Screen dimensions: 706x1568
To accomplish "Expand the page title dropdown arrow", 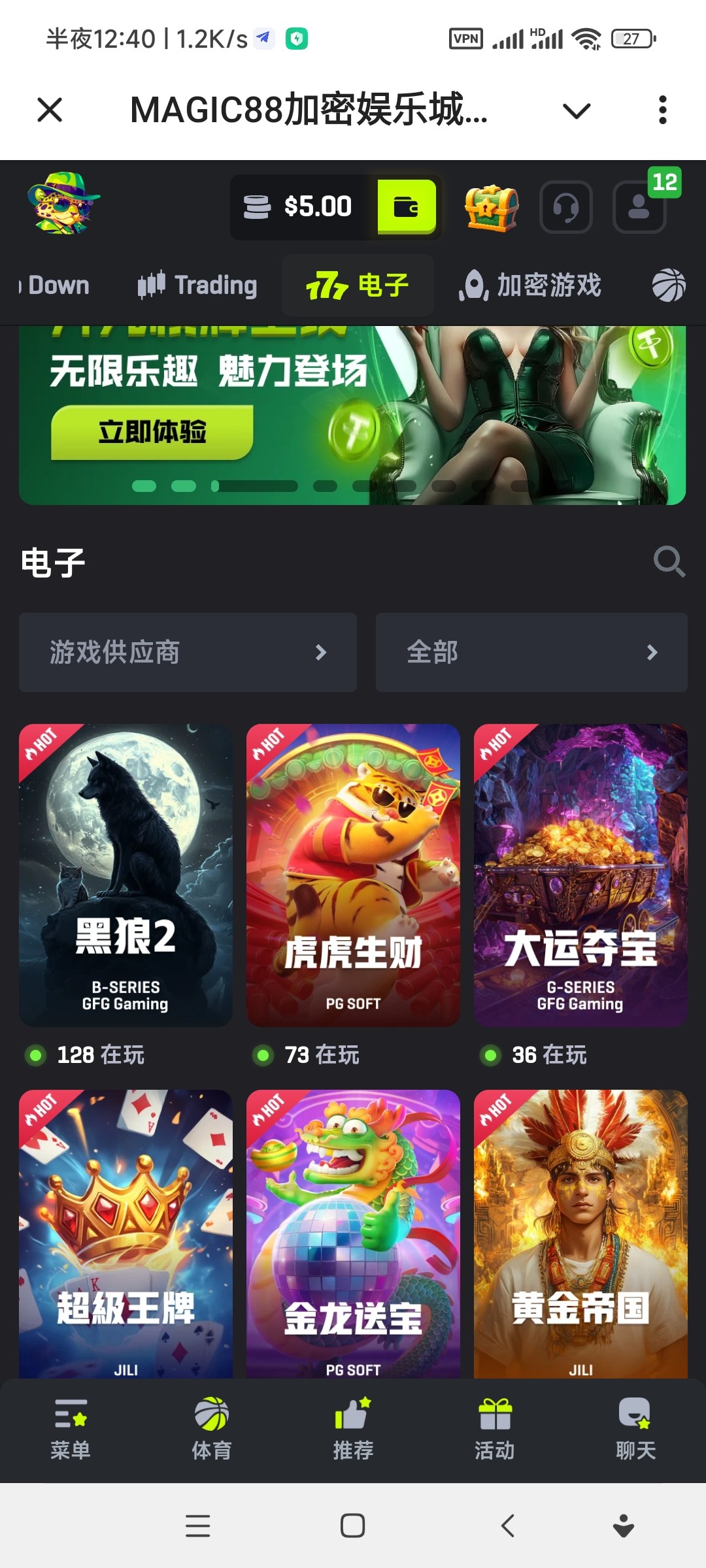I will (x=576, y=110).
